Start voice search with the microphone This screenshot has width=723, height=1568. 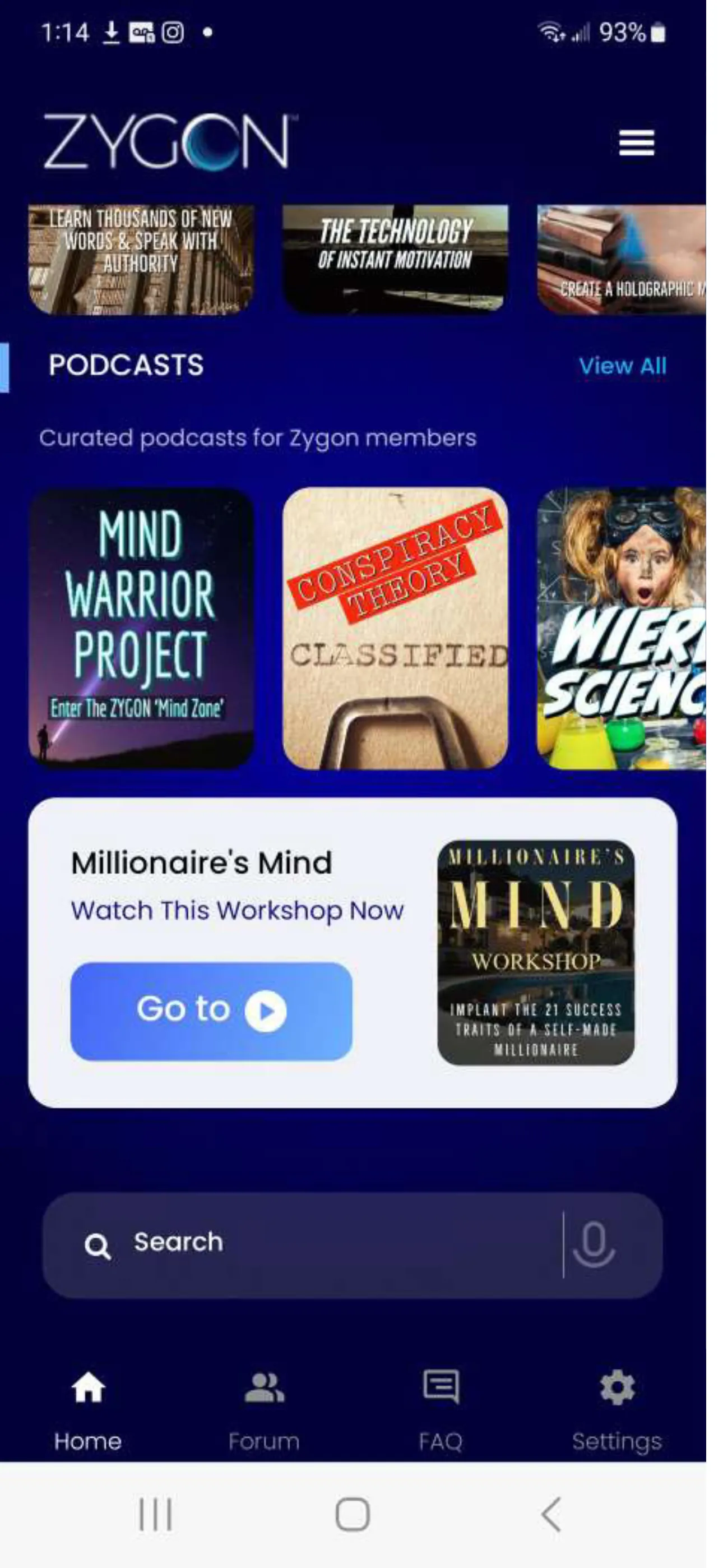point(594,1243)
